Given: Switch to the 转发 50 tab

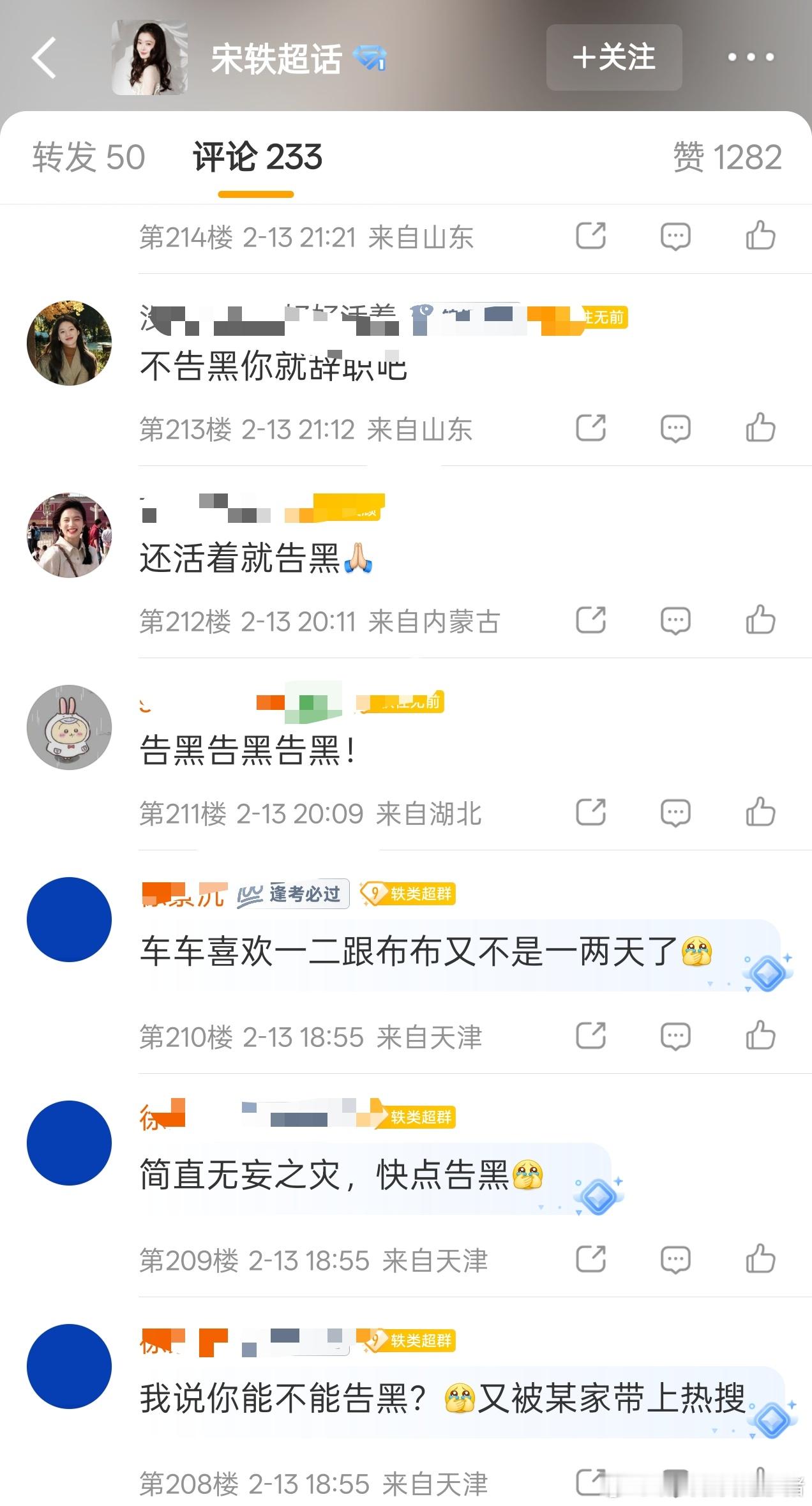Looking at the screenshot, I should click(88, 157).
